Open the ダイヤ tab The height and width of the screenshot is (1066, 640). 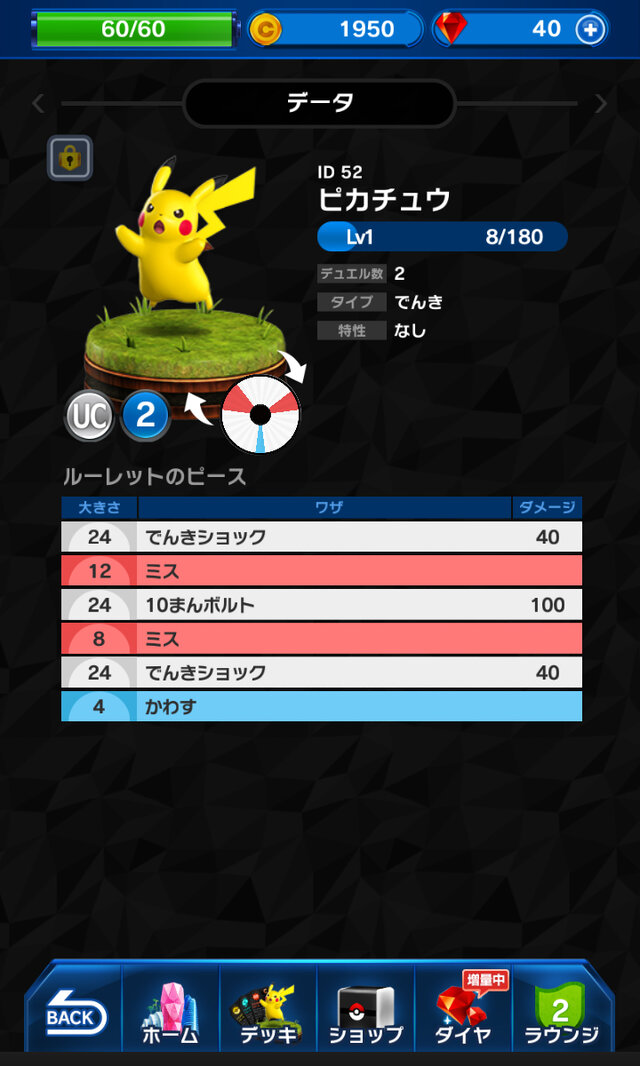(x=463, y=1012)
